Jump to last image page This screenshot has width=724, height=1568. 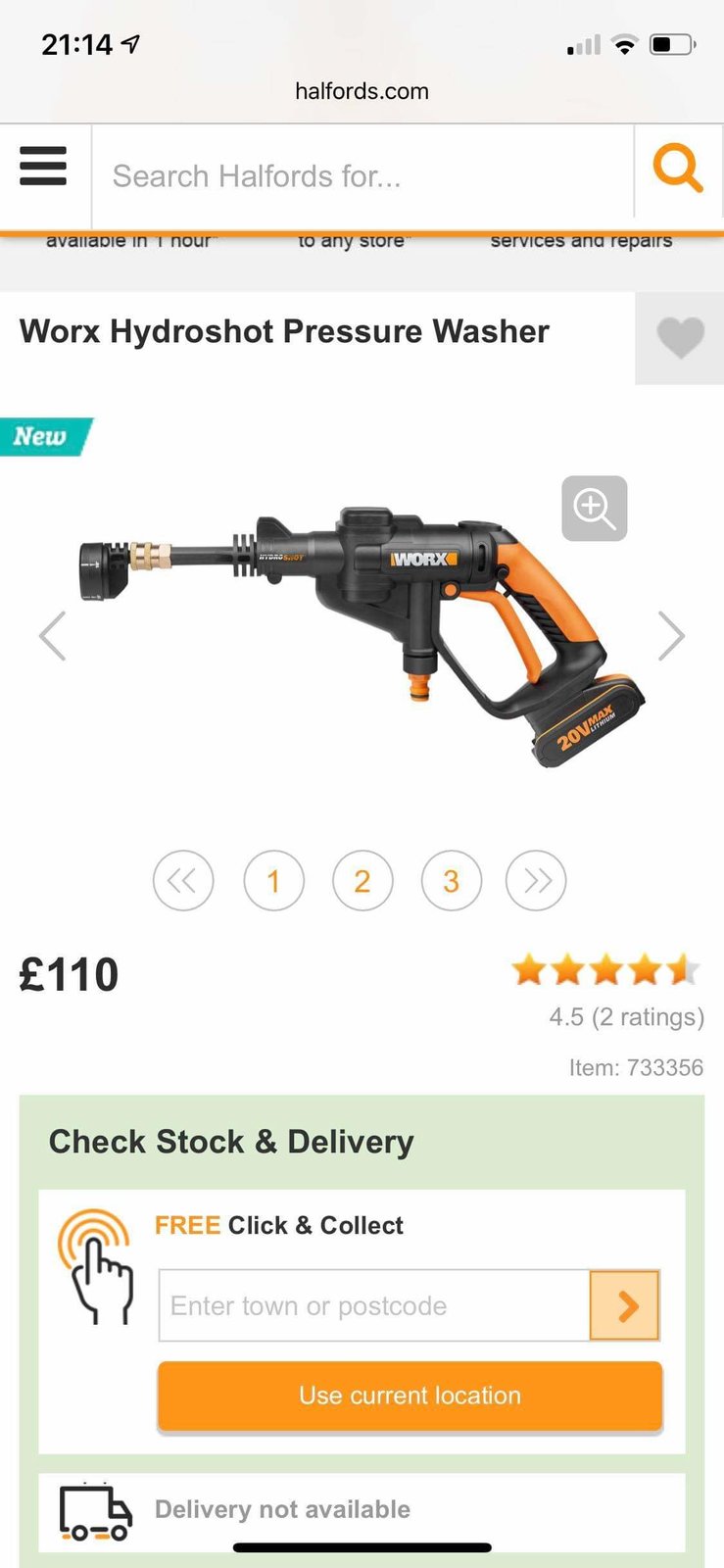coord(536,881)
